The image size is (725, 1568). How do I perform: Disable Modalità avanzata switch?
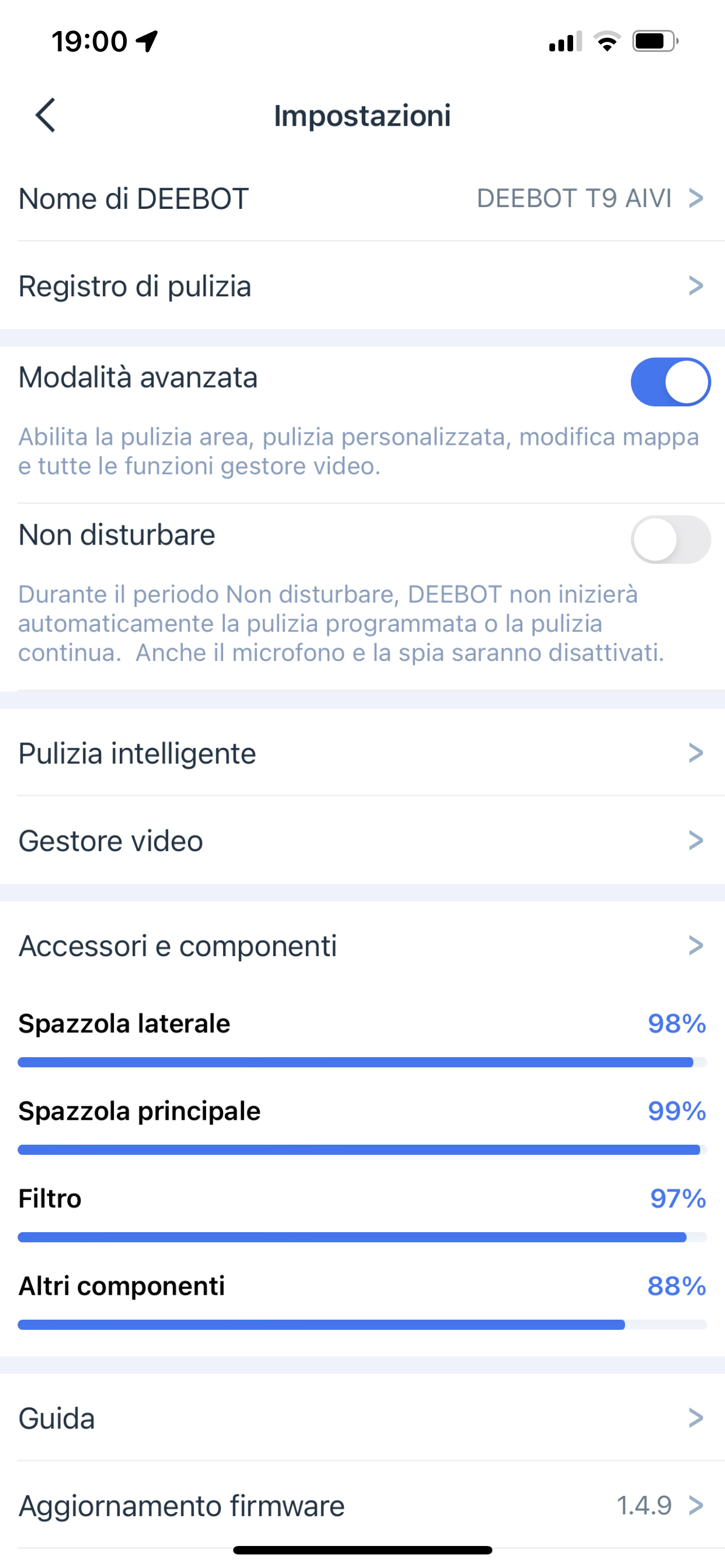(670, 382)
